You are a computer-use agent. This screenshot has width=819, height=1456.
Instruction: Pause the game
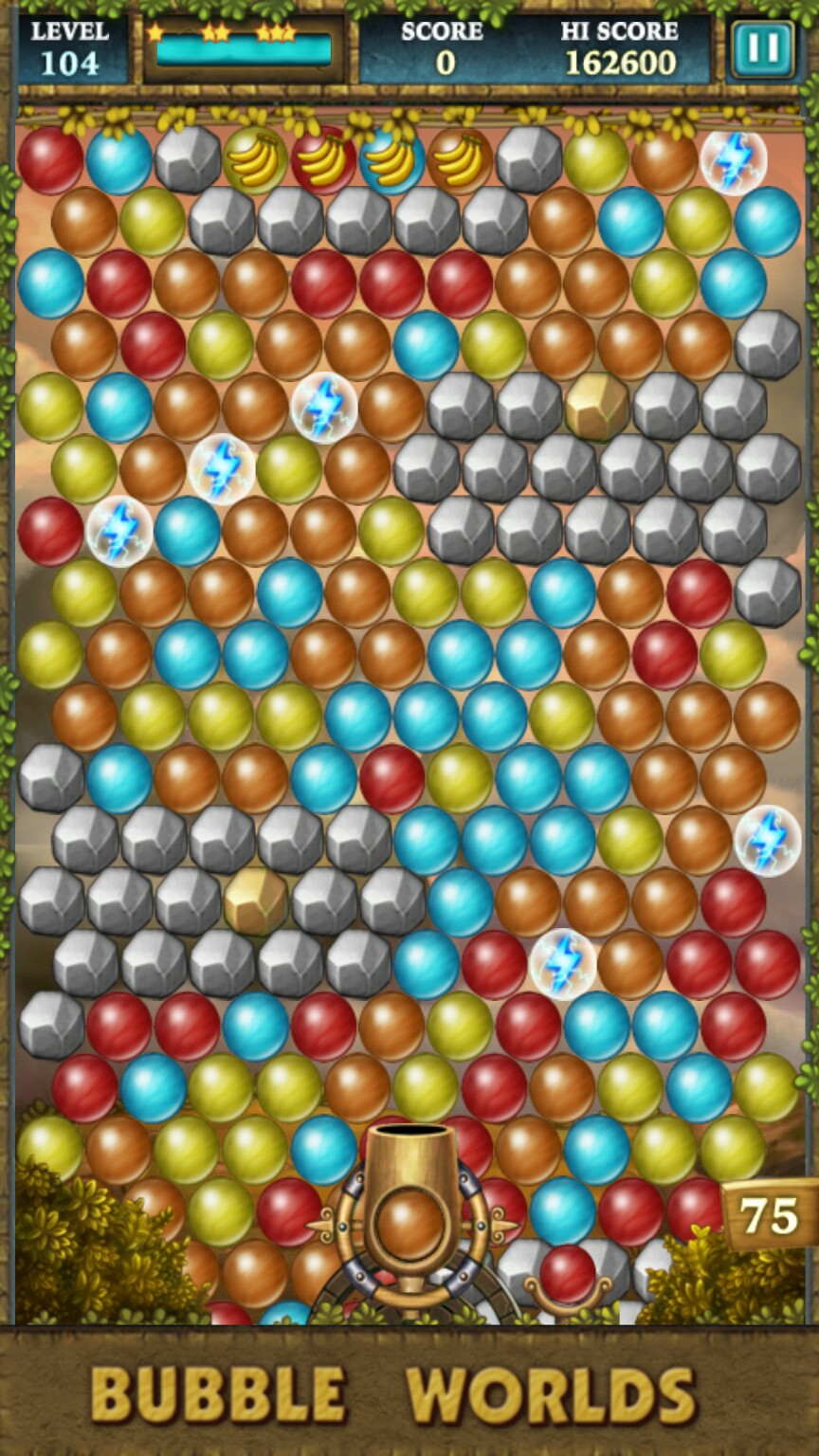pyautogui.click(x=762, y=48)
